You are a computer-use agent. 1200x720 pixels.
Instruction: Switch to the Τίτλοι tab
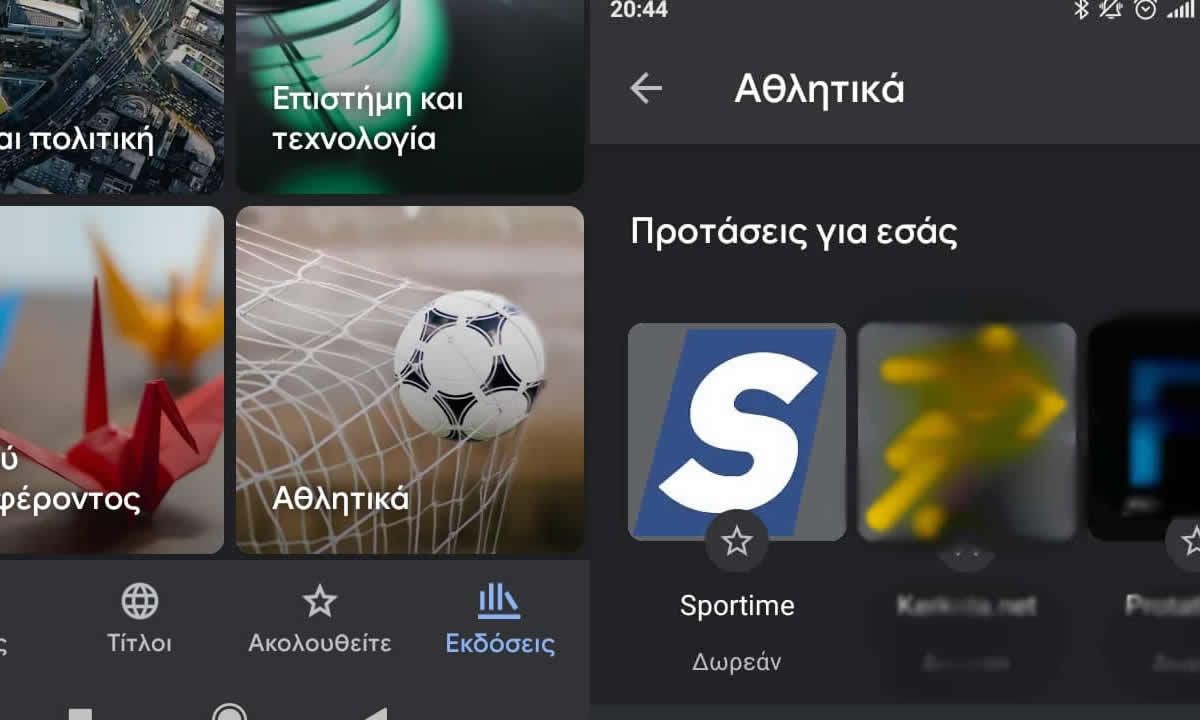tap(140, 619)
